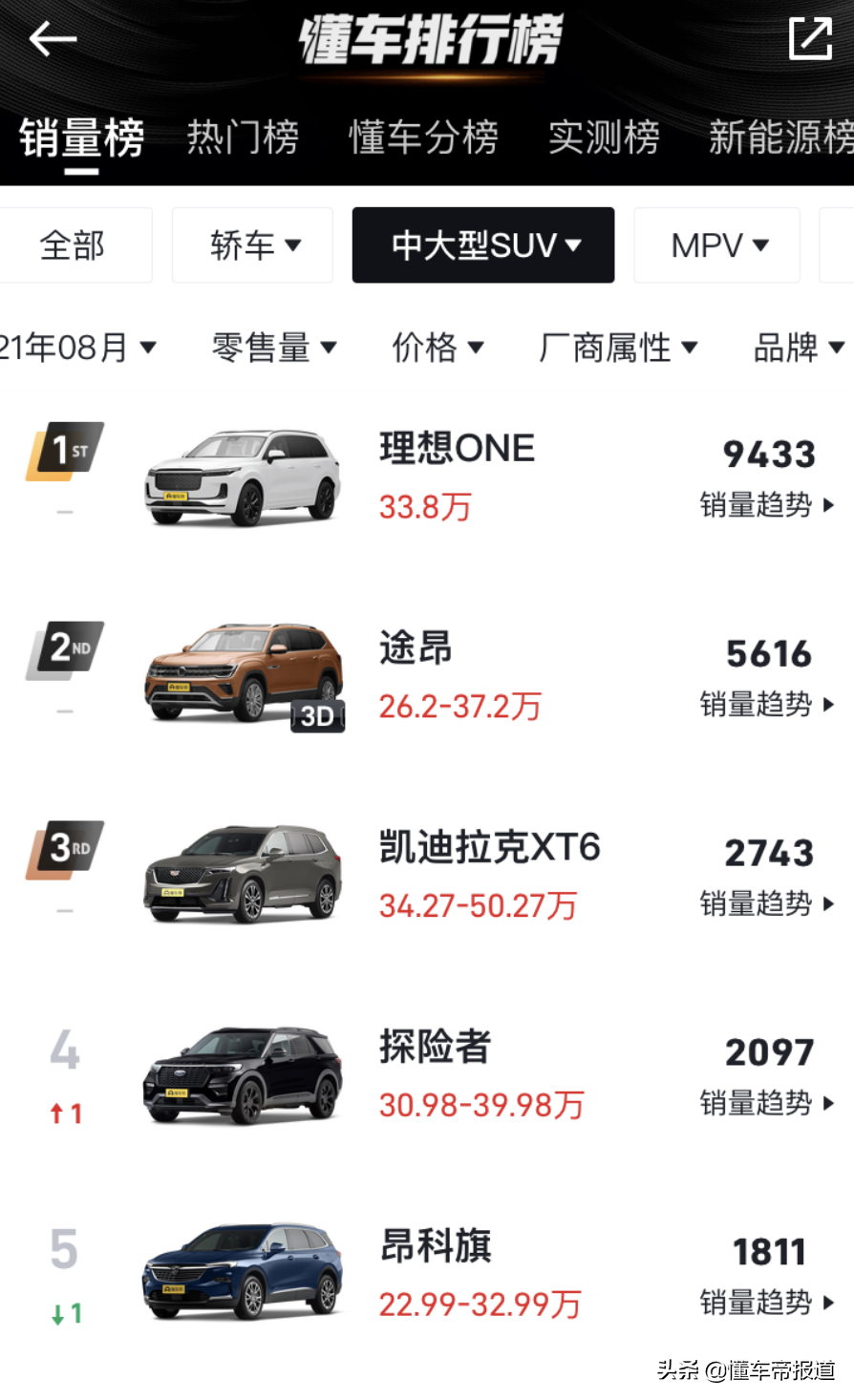Image resolution: width=854 pixels, height=1400 pixels.
Task: Share the ranking with the share icon
Action: pos(810,39)
